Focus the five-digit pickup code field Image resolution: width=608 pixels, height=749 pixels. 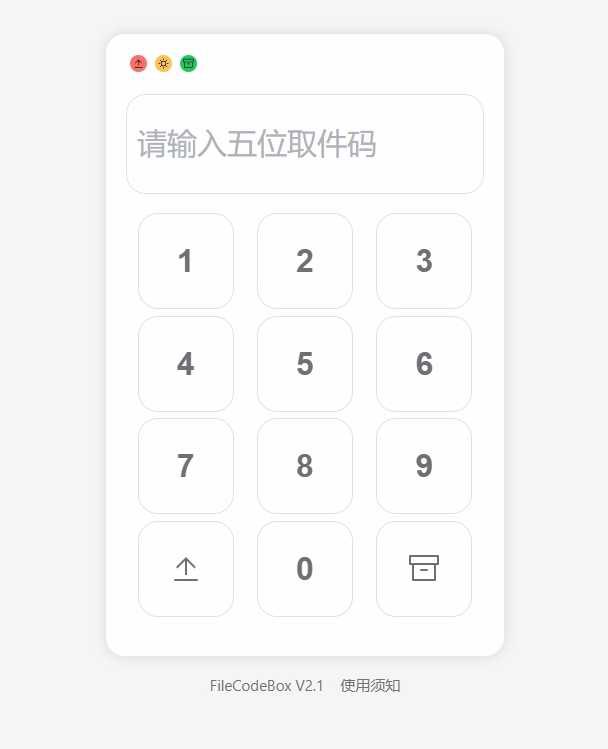(305, 144)
